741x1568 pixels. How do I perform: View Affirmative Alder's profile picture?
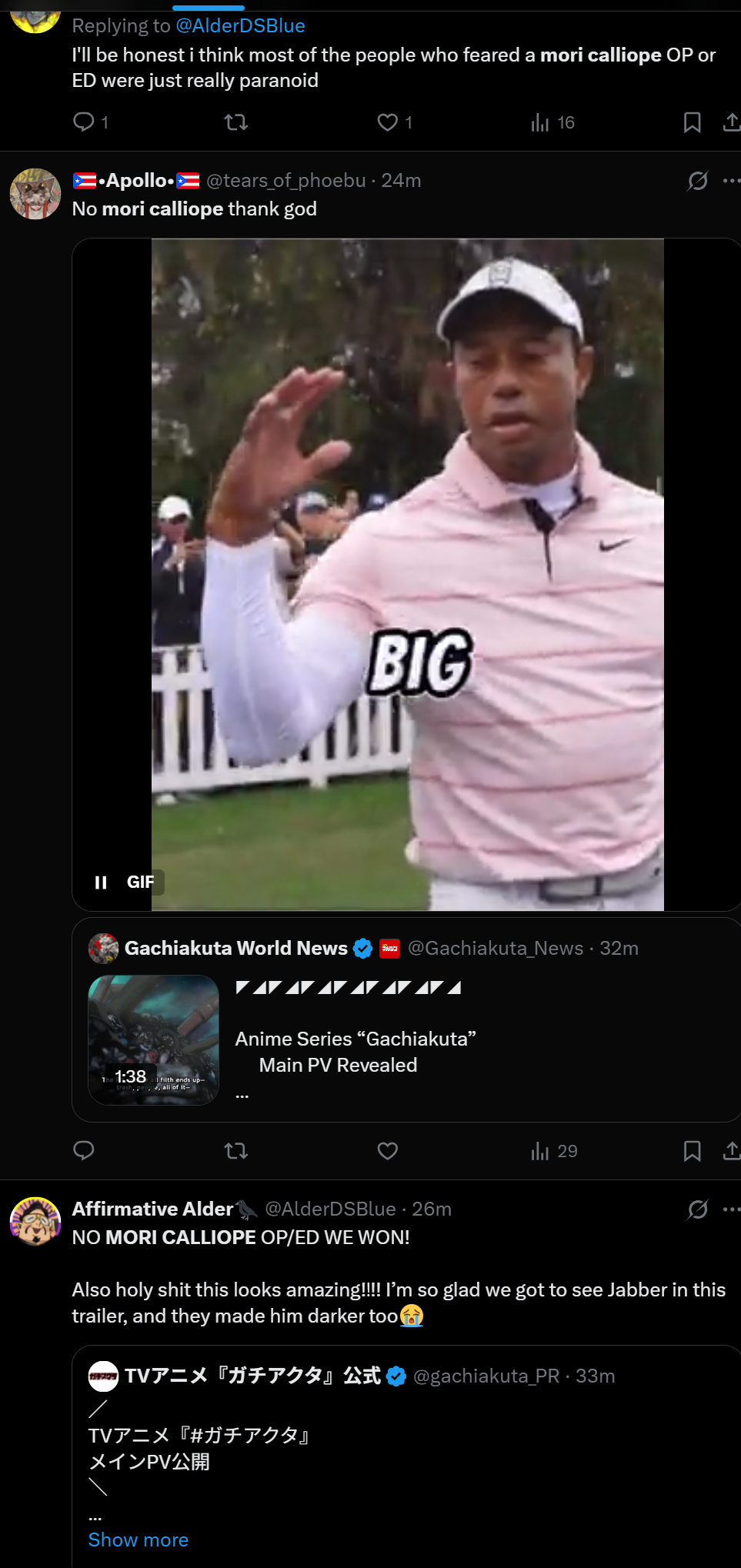(35, 1222)
